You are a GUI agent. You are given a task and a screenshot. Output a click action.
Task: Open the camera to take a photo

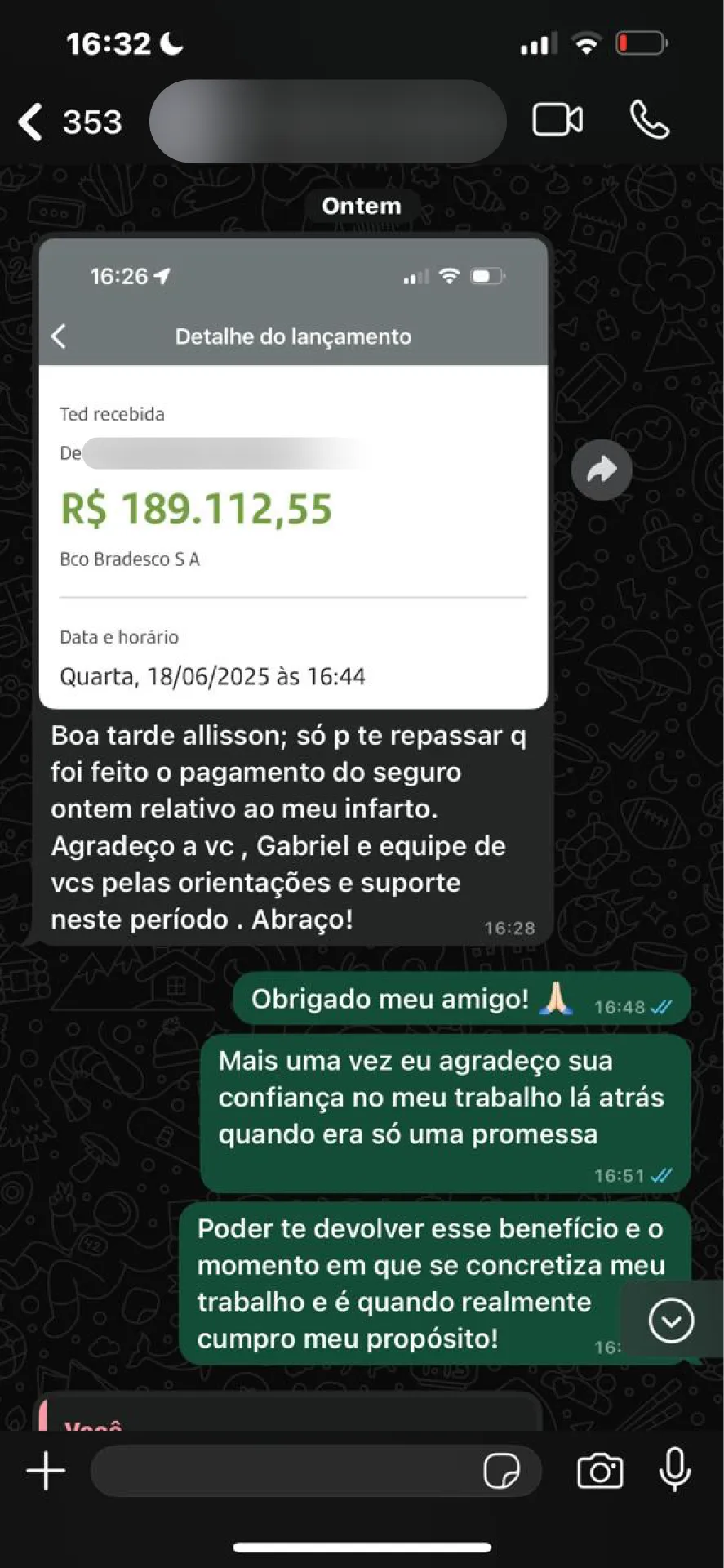click(600, 1471)
